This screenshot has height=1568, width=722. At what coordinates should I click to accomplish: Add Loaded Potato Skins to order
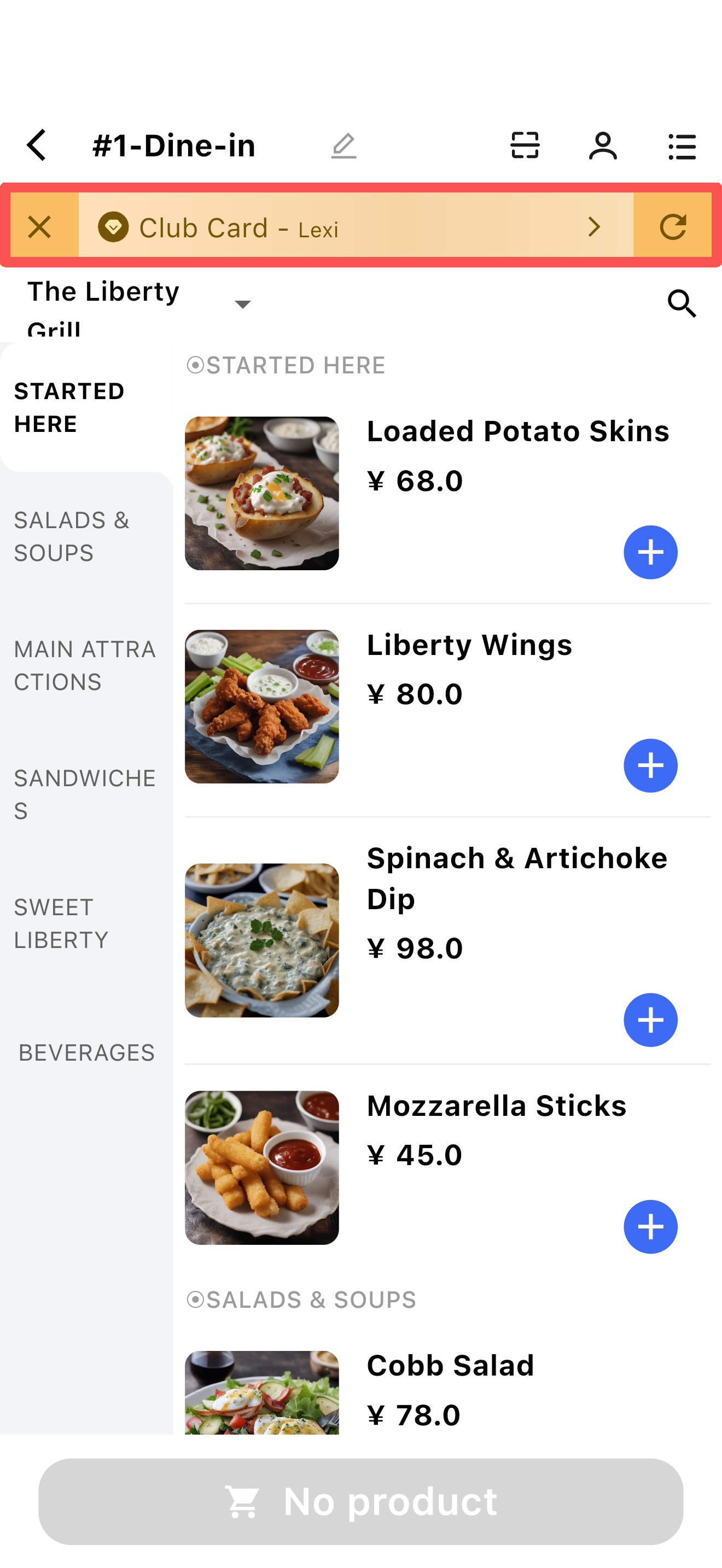tap(650, 552)
